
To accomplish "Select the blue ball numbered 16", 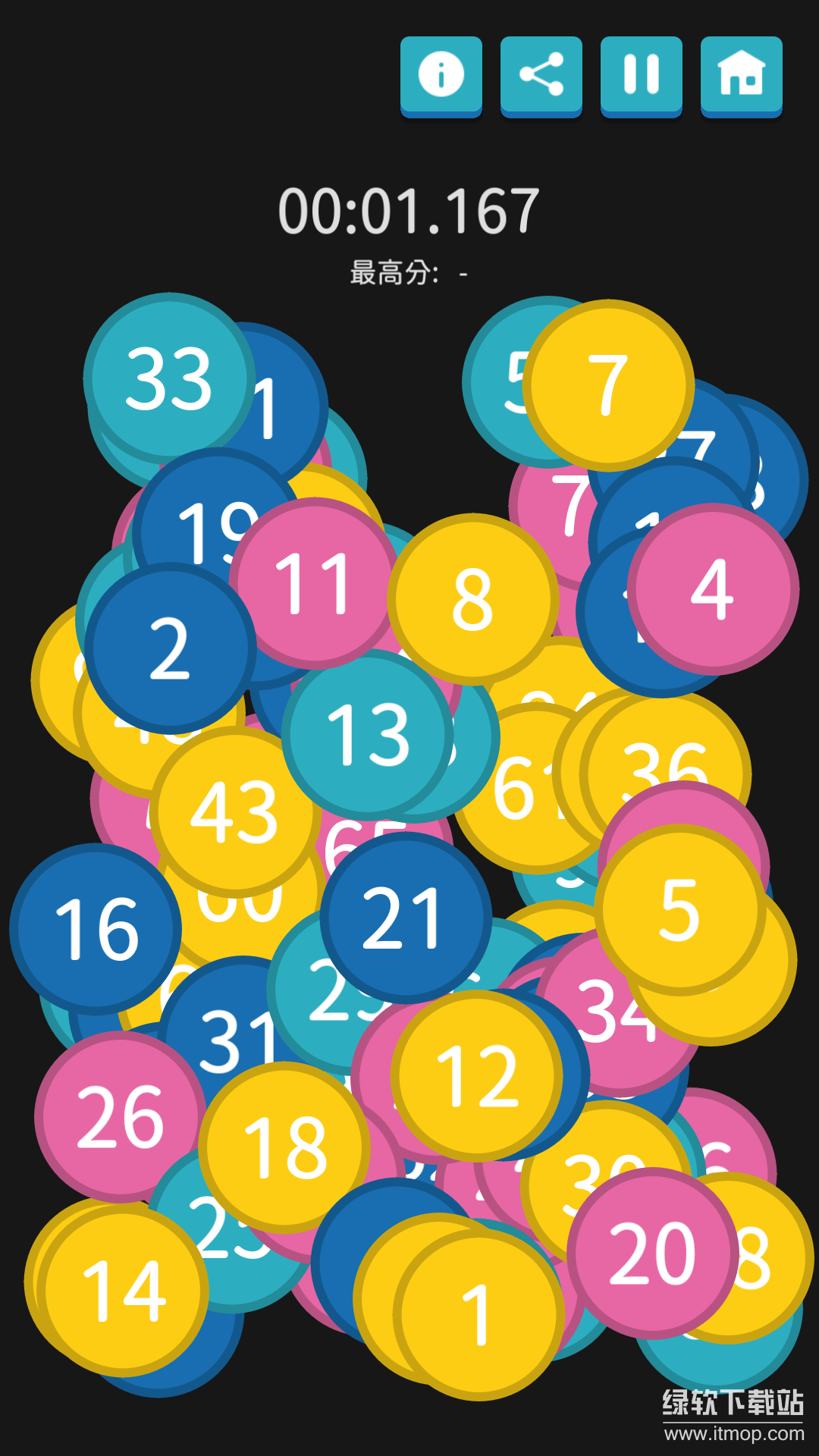I will [96, 929].
